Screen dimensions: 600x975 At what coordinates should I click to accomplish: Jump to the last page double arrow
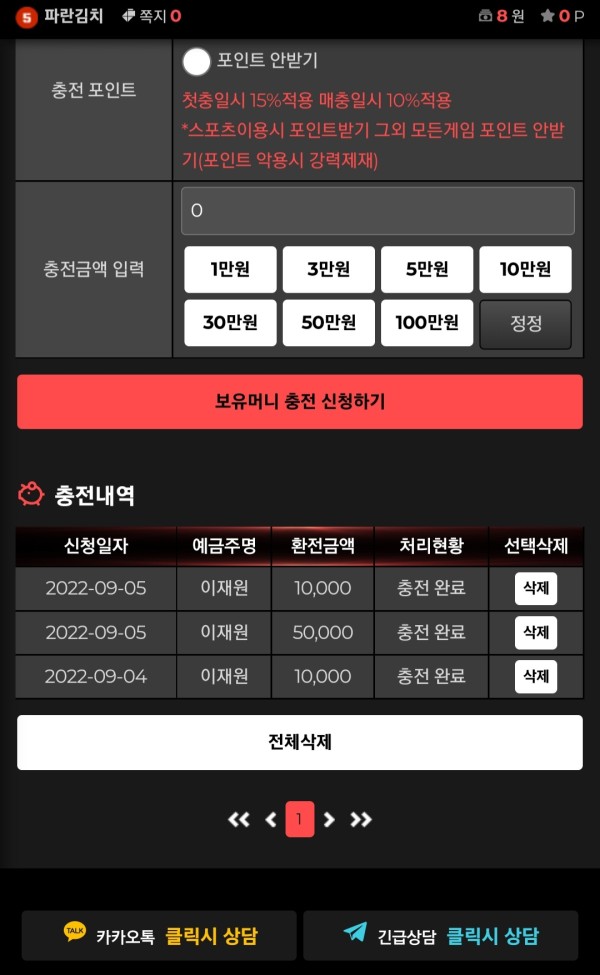(361, 820)
